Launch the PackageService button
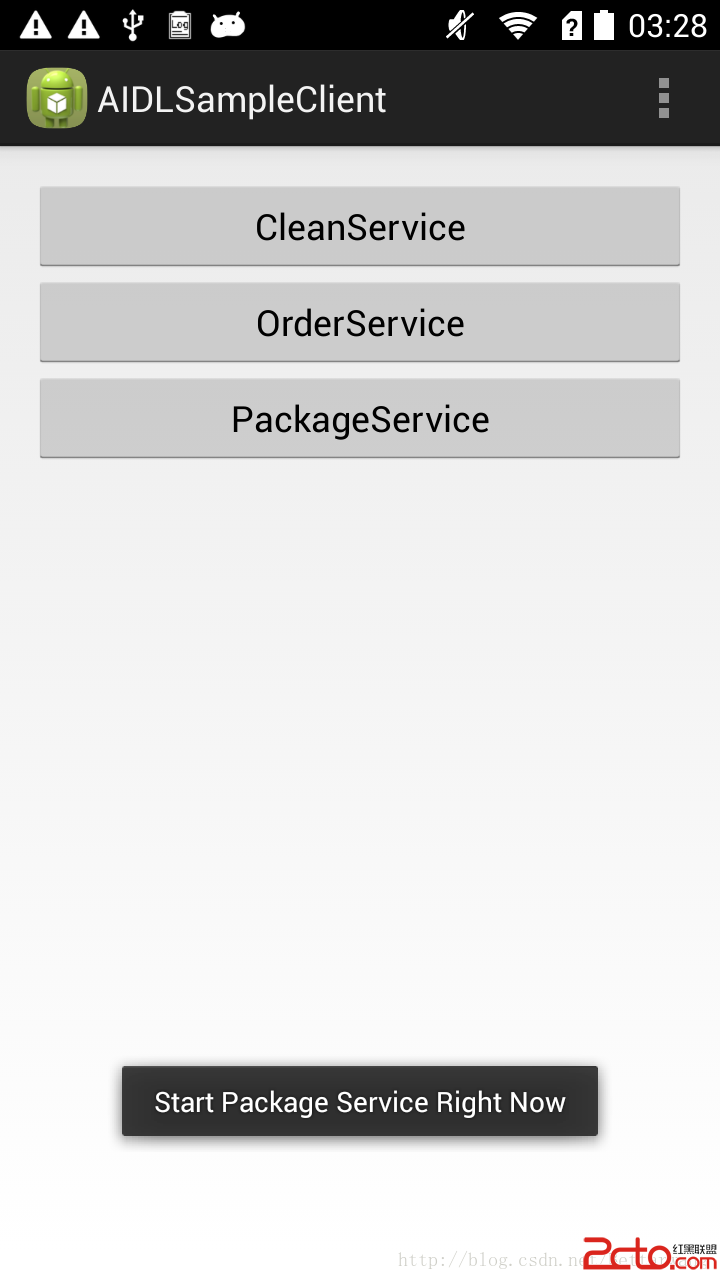The height and width of the screenshot is (1280, 720). tap(360, 419)
